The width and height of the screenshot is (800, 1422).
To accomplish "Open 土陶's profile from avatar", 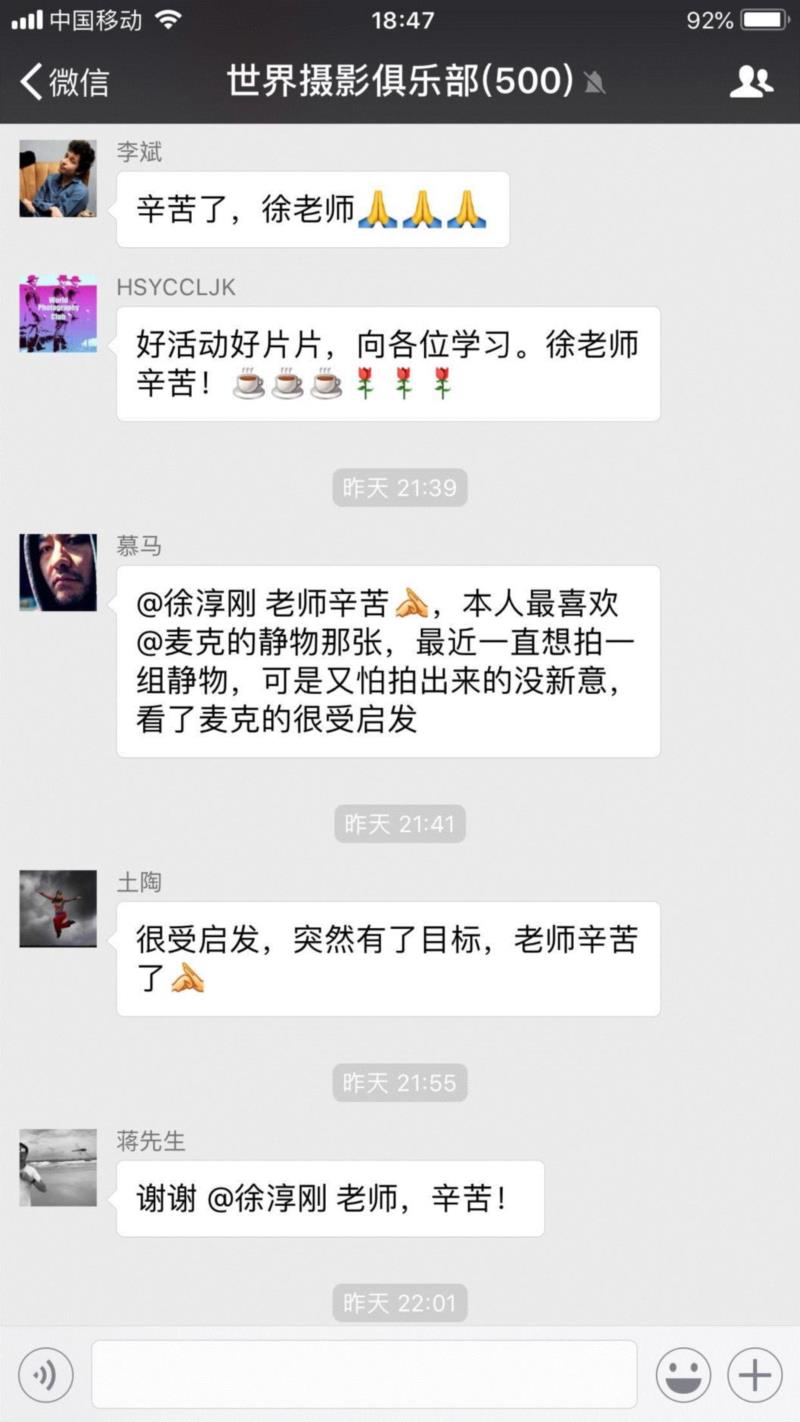I will (58, 908).
